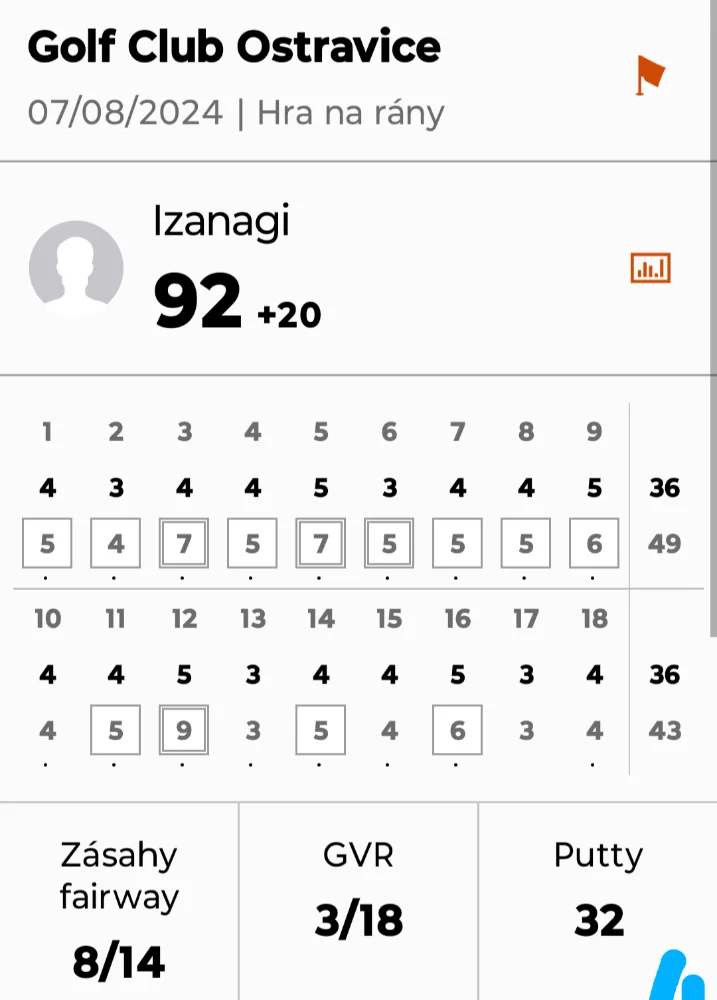Image resolution: width=717 pixels, height=1000 pixels.
Task: Open the statistics chart icon for Izanagi
Action: [x=650, y=268]
